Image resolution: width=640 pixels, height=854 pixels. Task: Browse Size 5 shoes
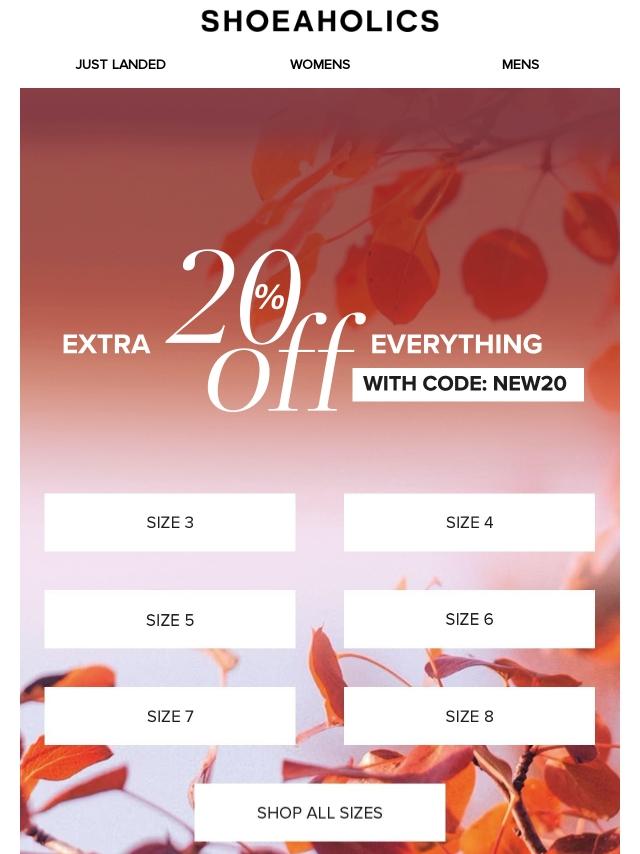[x=170, y=619]
